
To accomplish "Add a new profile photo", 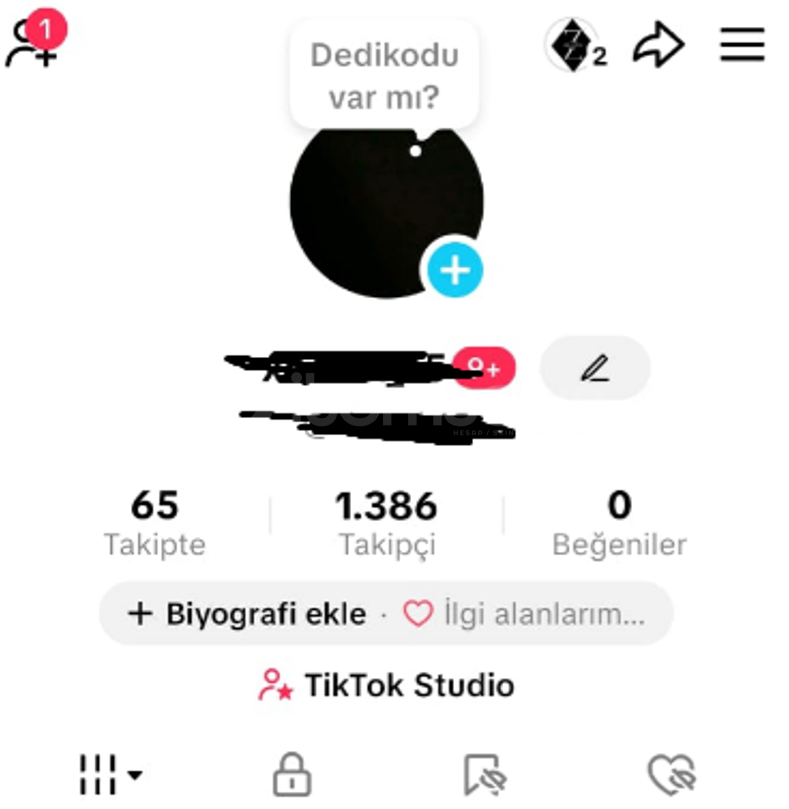I will coord(455,269).
